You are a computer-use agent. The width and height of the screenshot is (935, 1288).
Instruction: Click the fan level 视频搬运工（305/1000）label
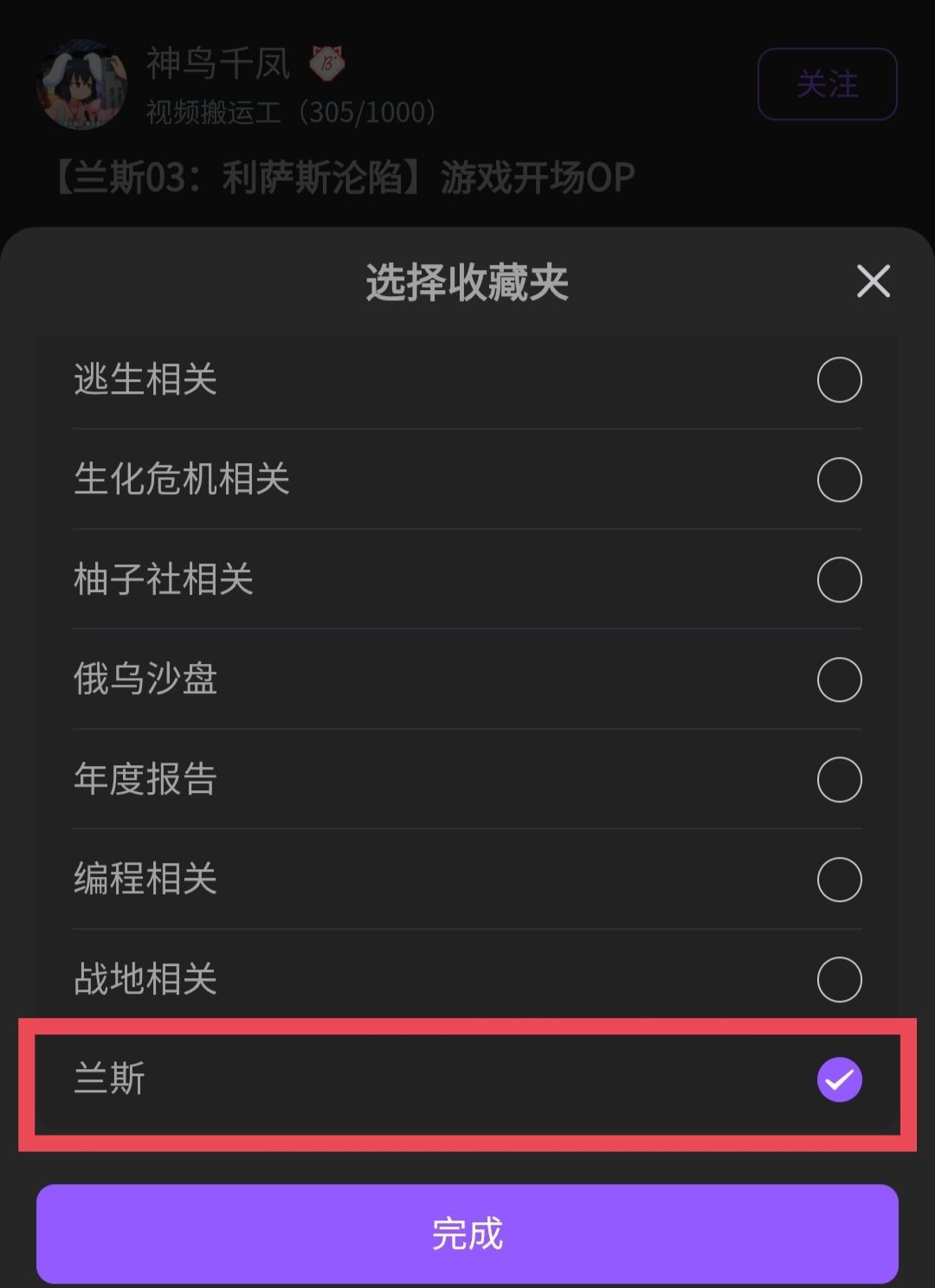(x=290, y=113)
